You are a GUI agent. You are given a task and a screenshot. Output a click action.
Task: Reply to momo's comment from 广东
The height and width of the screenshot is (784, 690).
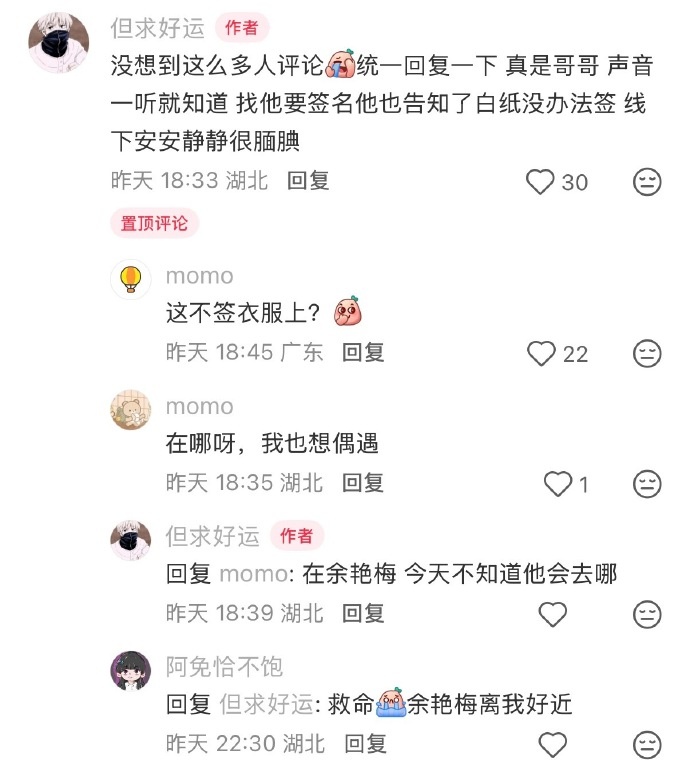click(363, 352)
